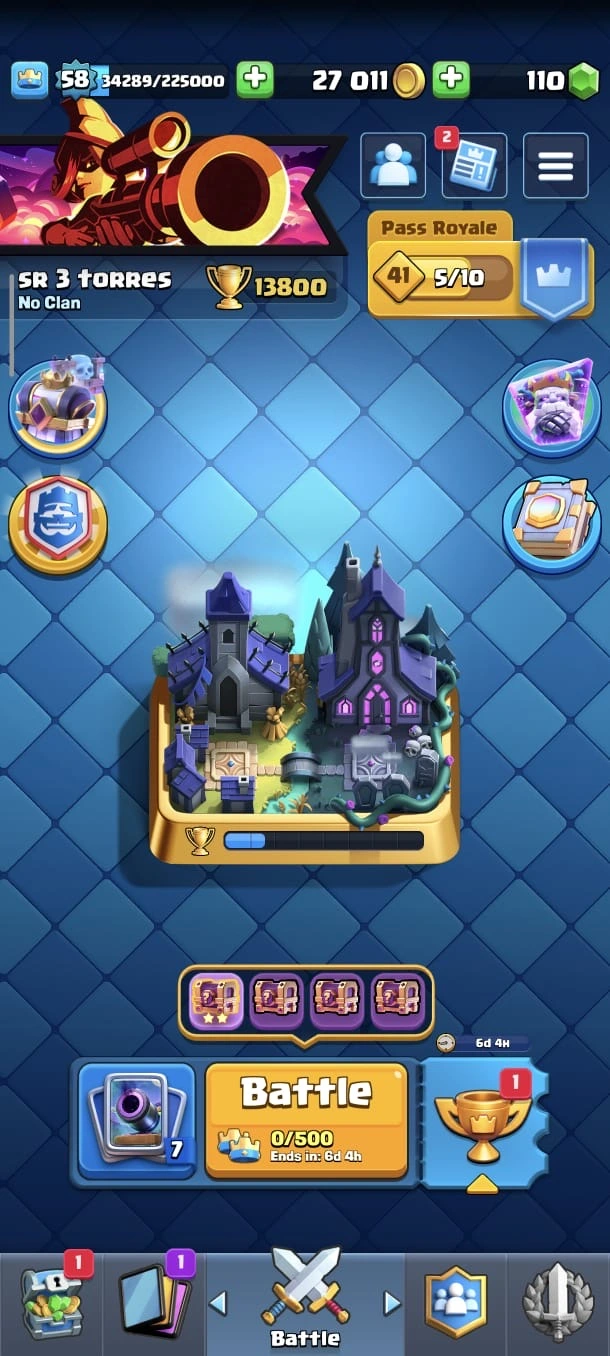610x1356 pixels.
Task: Open the news feed icon
Action: click(x=473, y=167)
